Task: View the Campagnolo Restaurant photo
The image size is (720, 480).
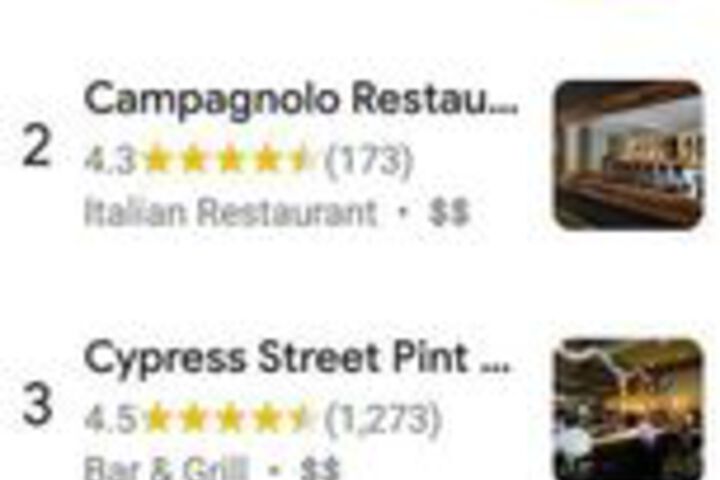Action: click(x=628, y=155)
